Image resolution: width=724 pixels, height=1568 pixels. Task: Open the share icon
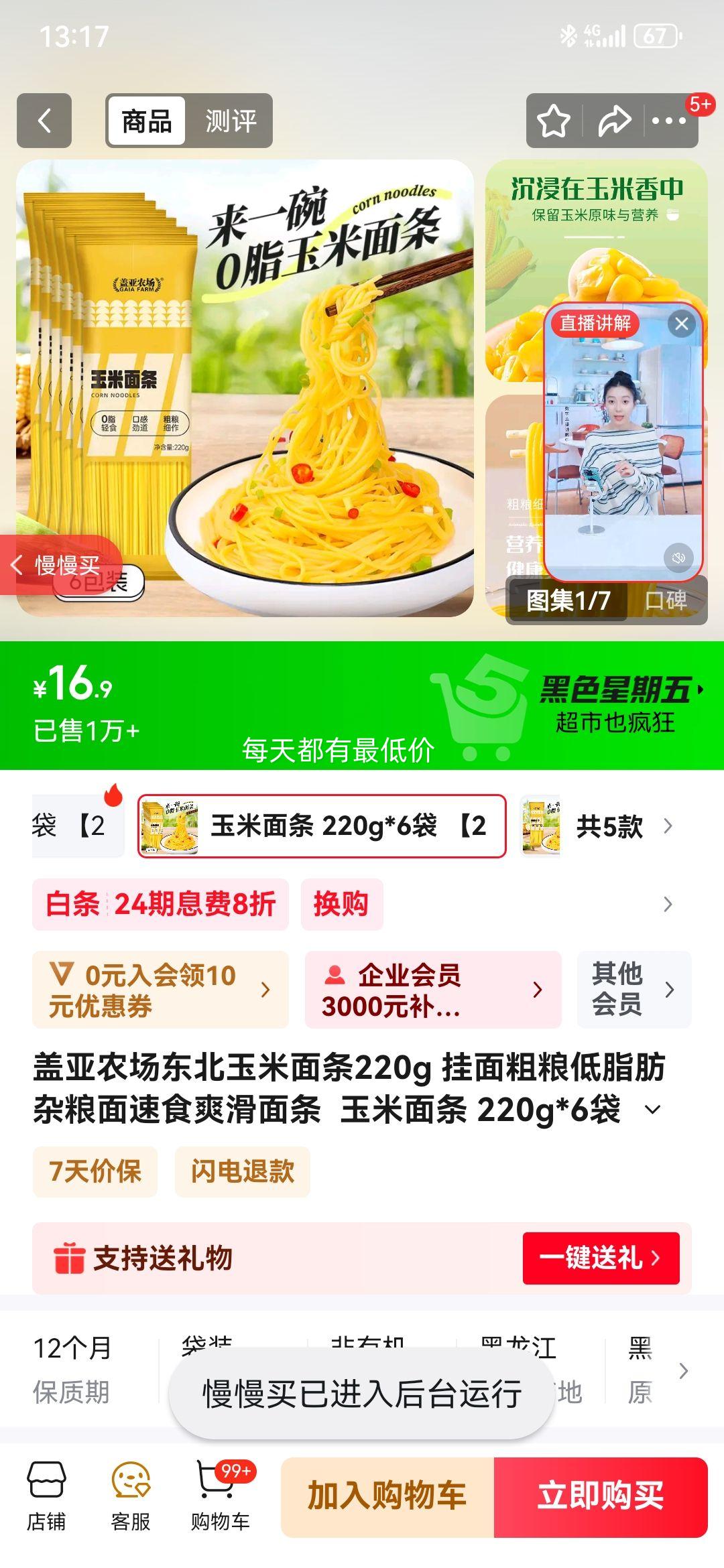click(613, 119)
